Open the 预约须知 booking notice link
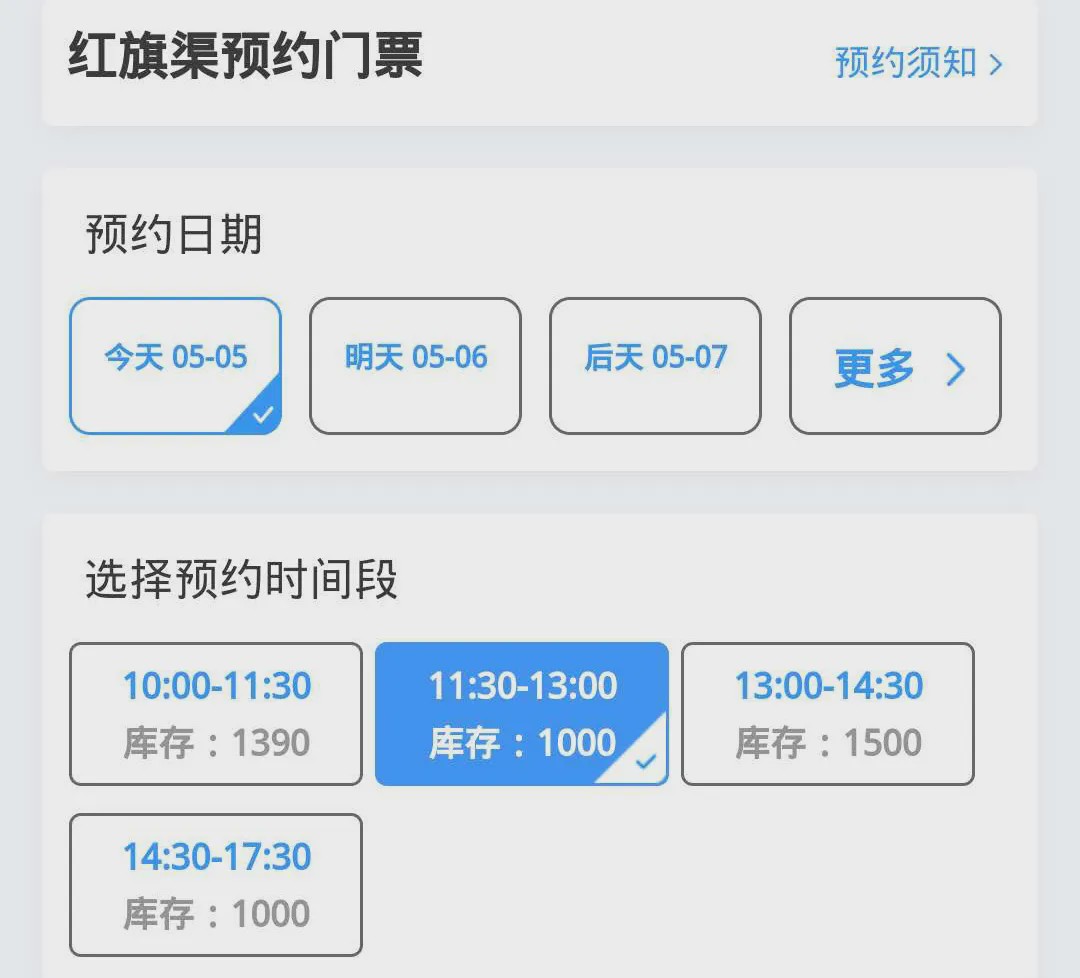 tap(918, 64)
